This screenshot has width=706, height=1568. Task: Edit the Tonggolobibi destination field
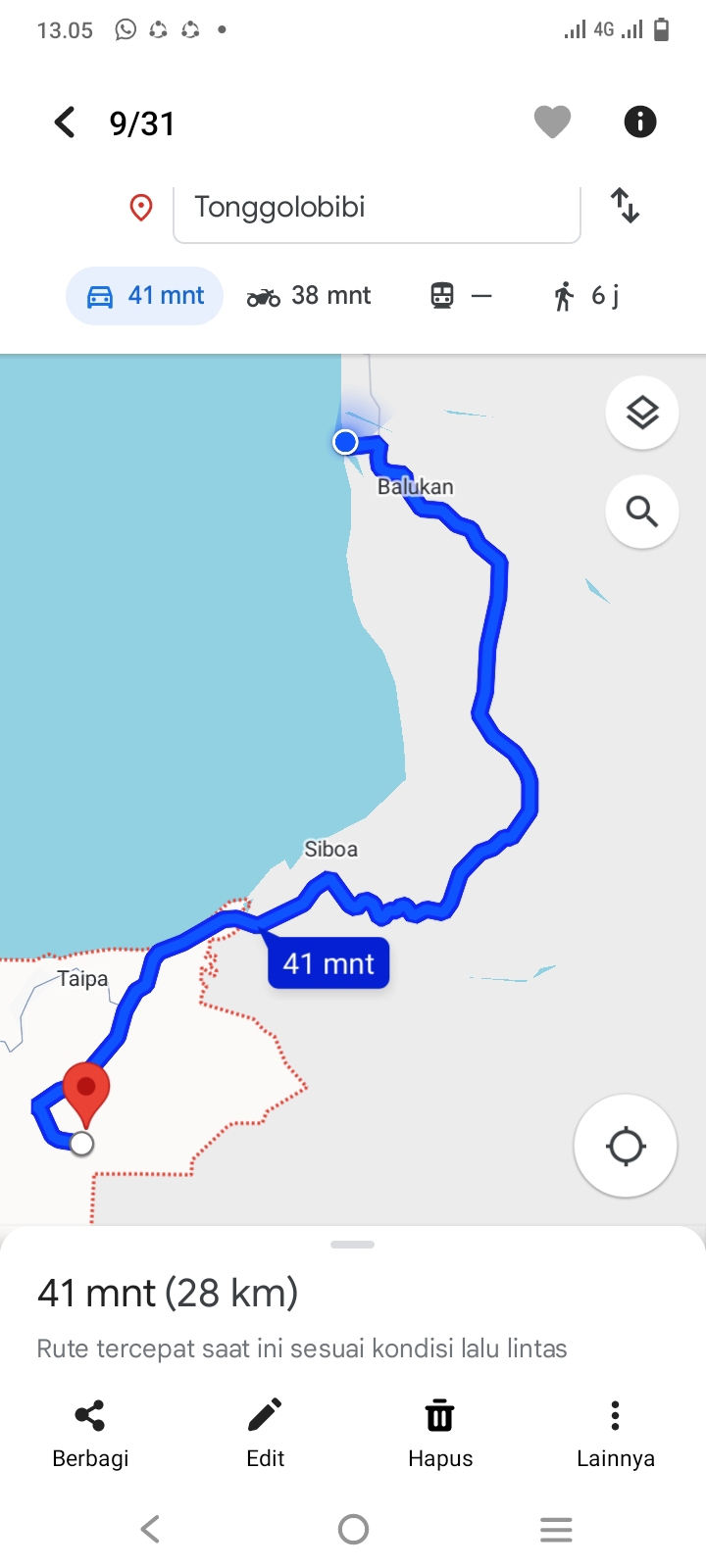(377, 210)
